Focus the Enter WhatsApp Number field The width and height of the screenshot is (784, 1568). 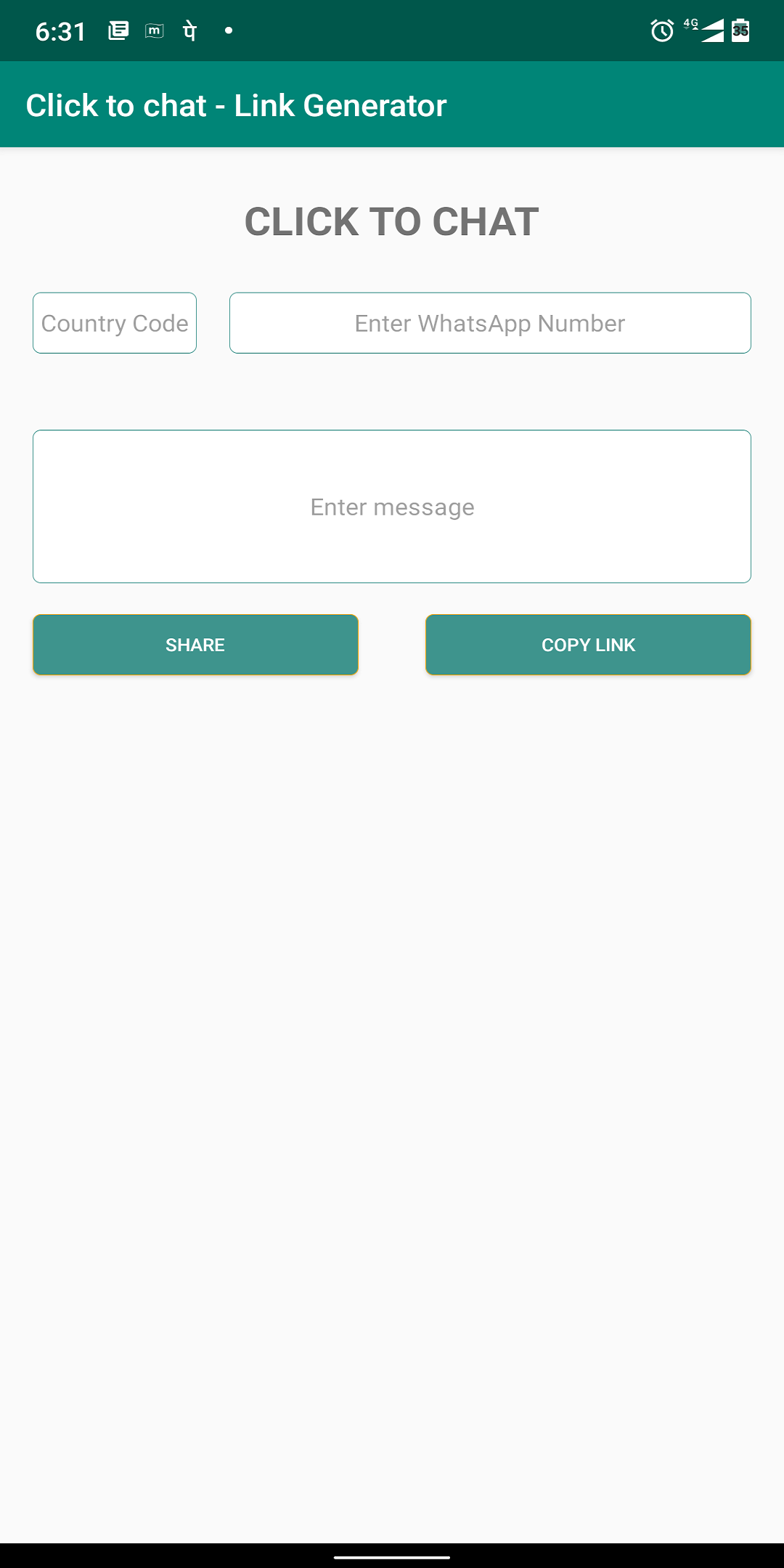[x=490, y=323]
